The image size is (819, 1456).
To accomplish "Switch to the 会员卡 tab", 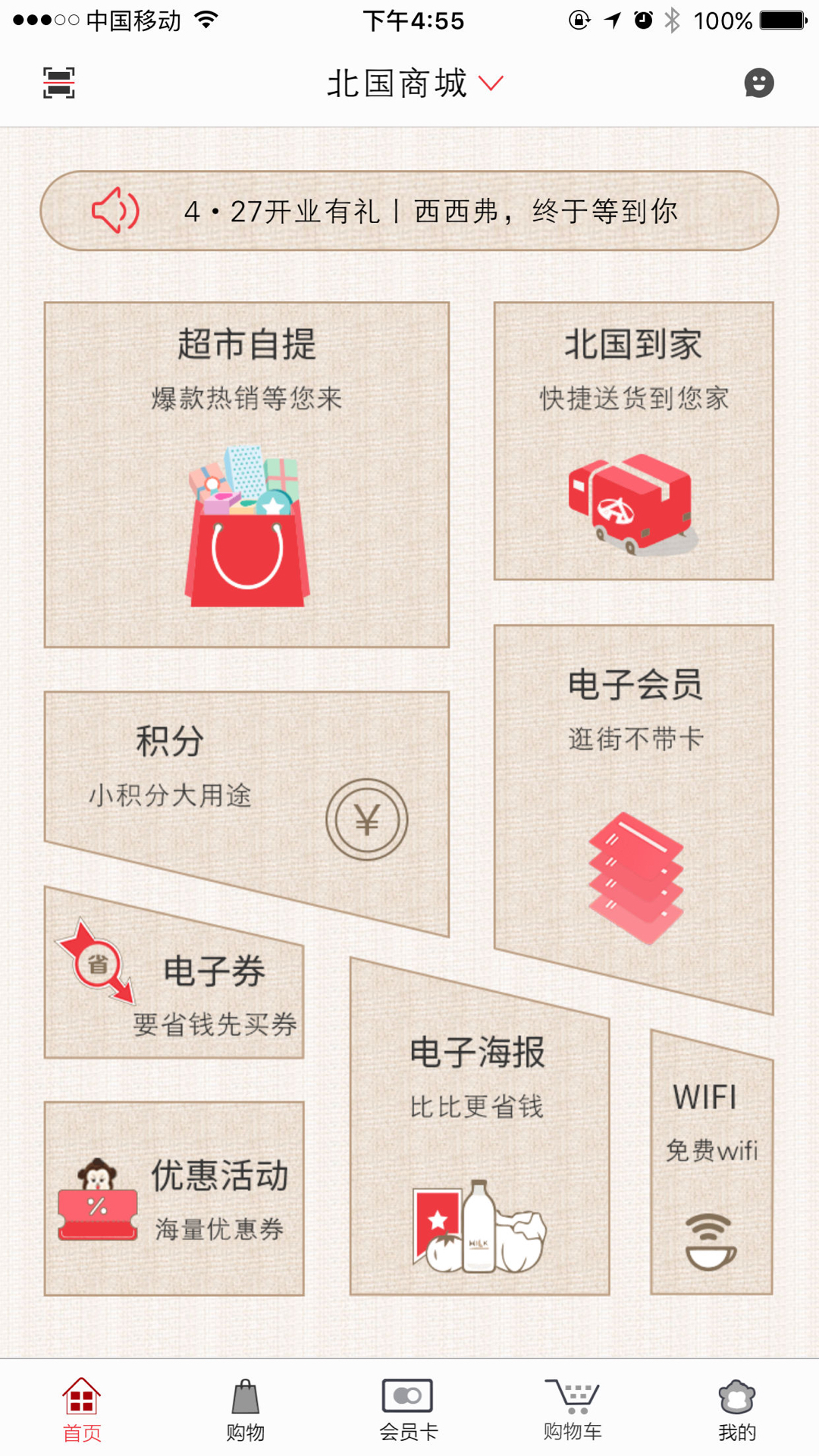I will click(408, 1410).
